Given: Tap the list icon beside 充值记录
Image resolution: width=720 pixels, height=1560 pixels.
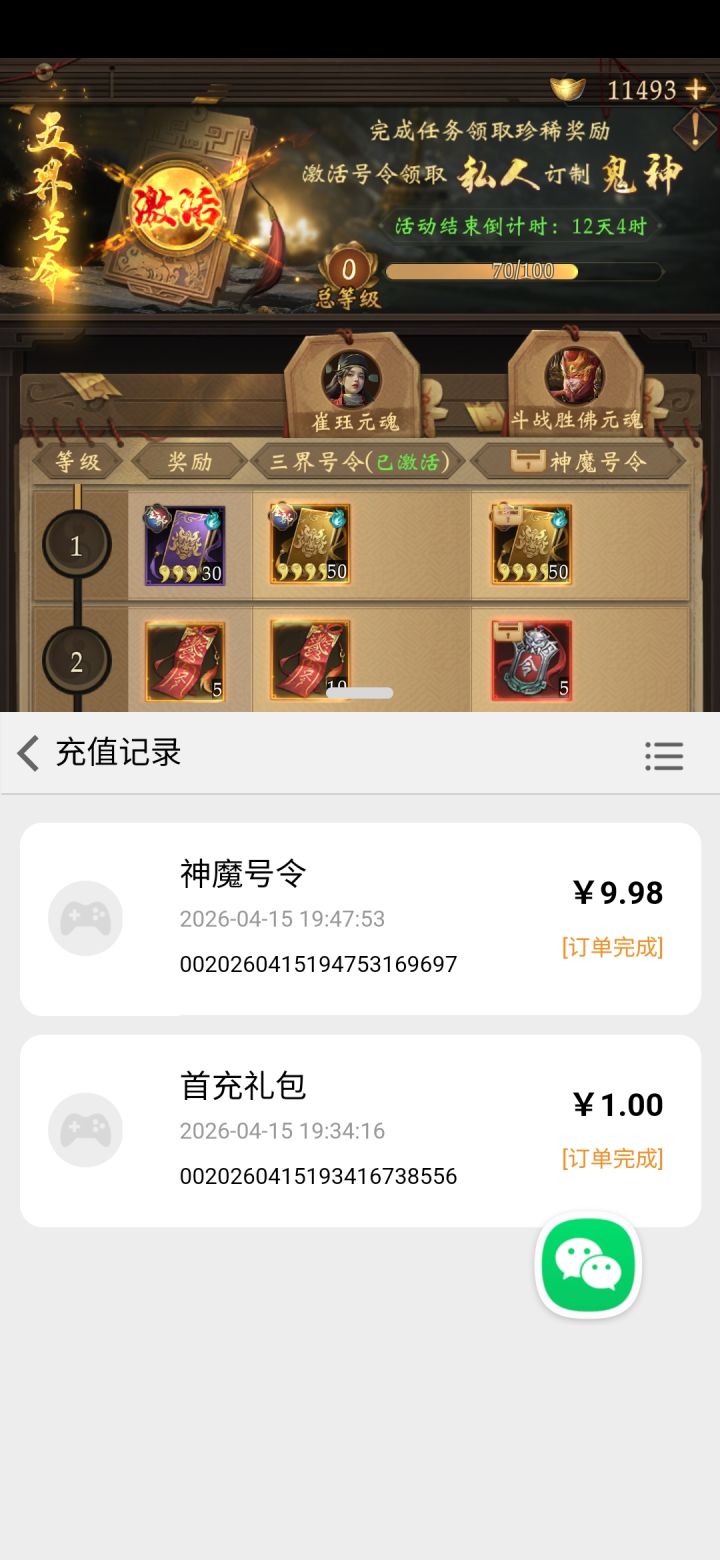Looking at the screenshot, I should coord(664,757).
